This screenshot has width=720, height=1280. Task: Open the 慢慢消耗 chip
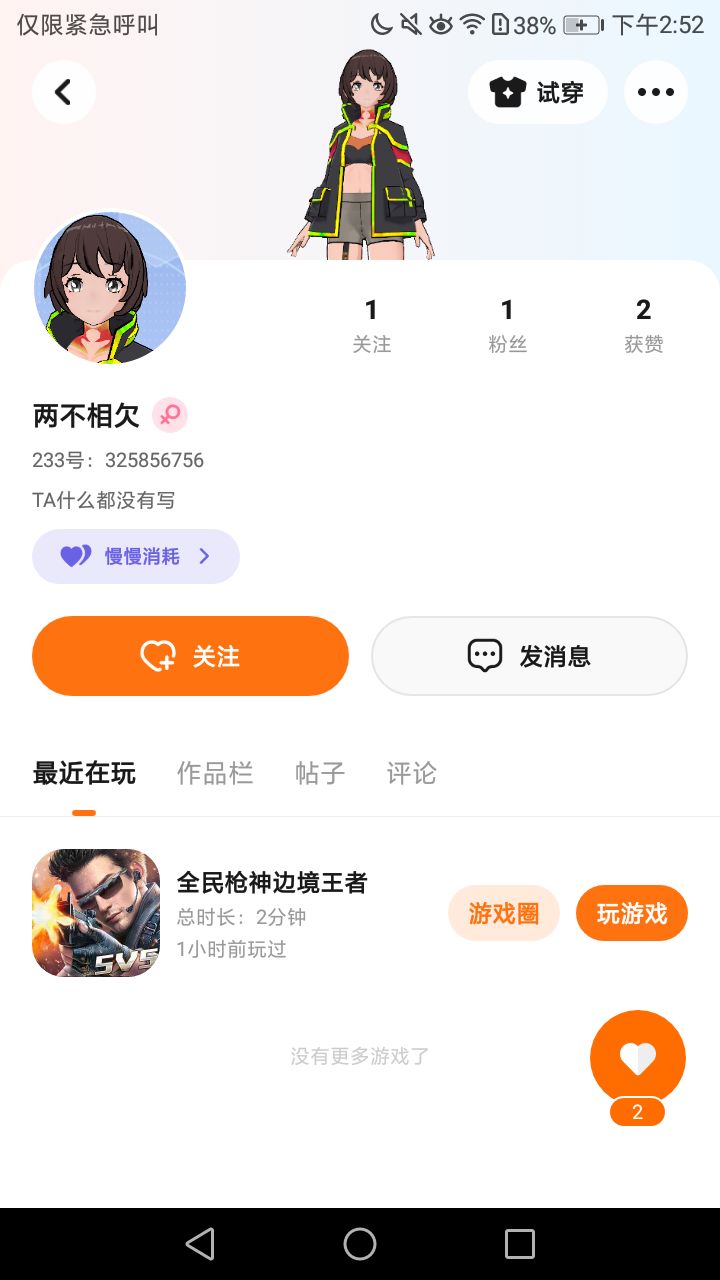pos(136,556)
